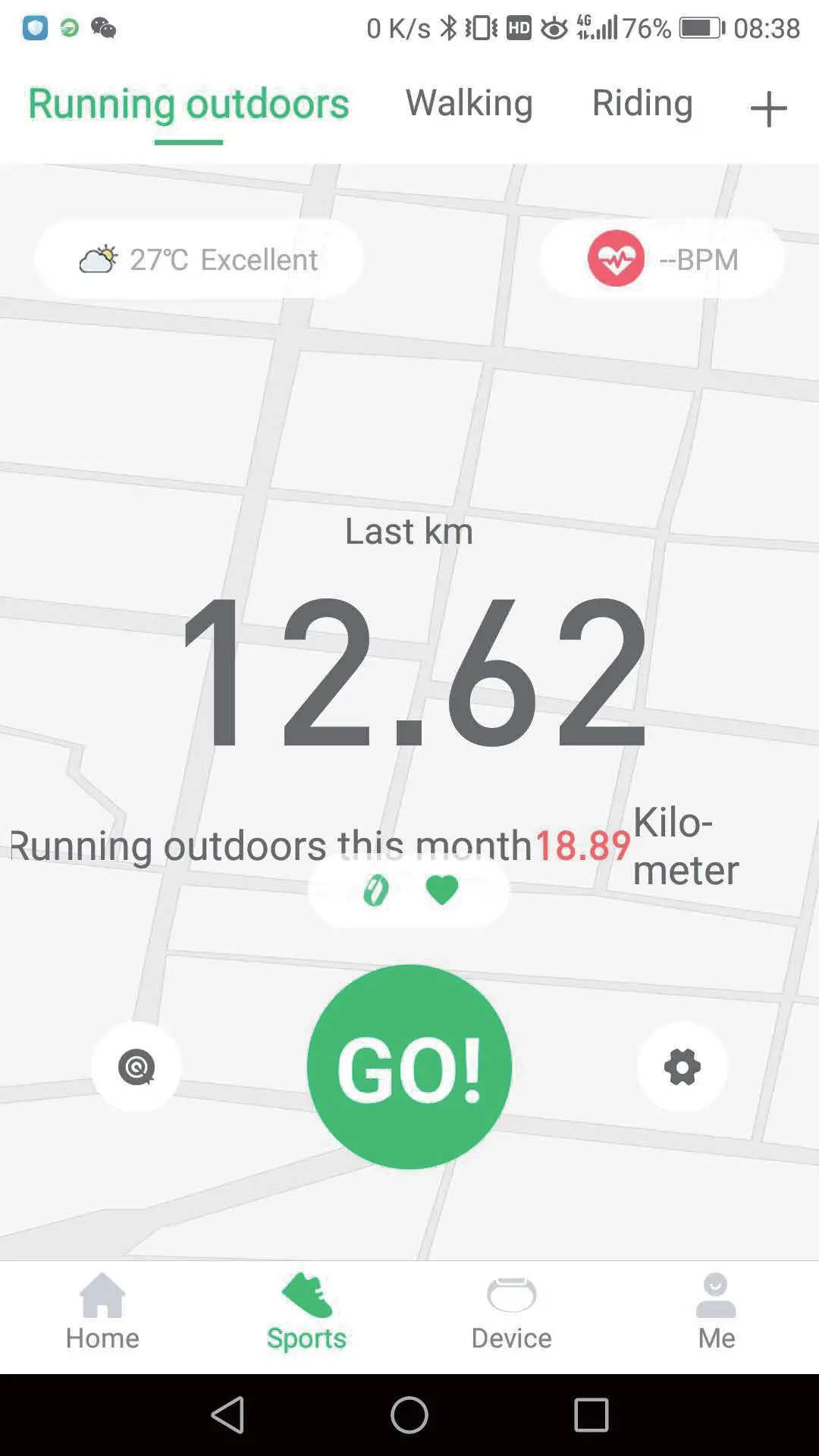Tap the system back button

tap(227, 1415)
